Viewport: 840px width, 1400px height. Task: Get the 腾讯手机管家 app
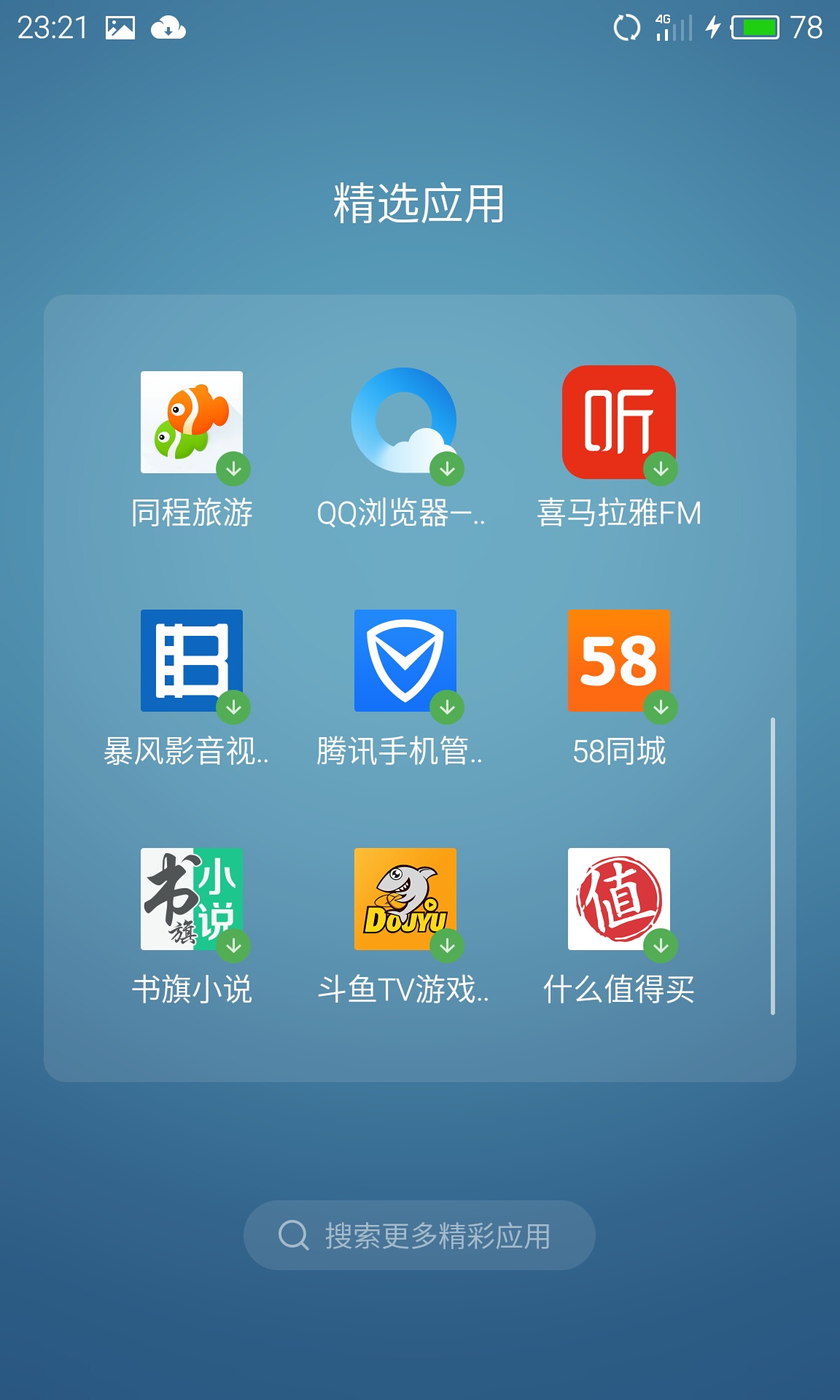click(x=405, y=661)
